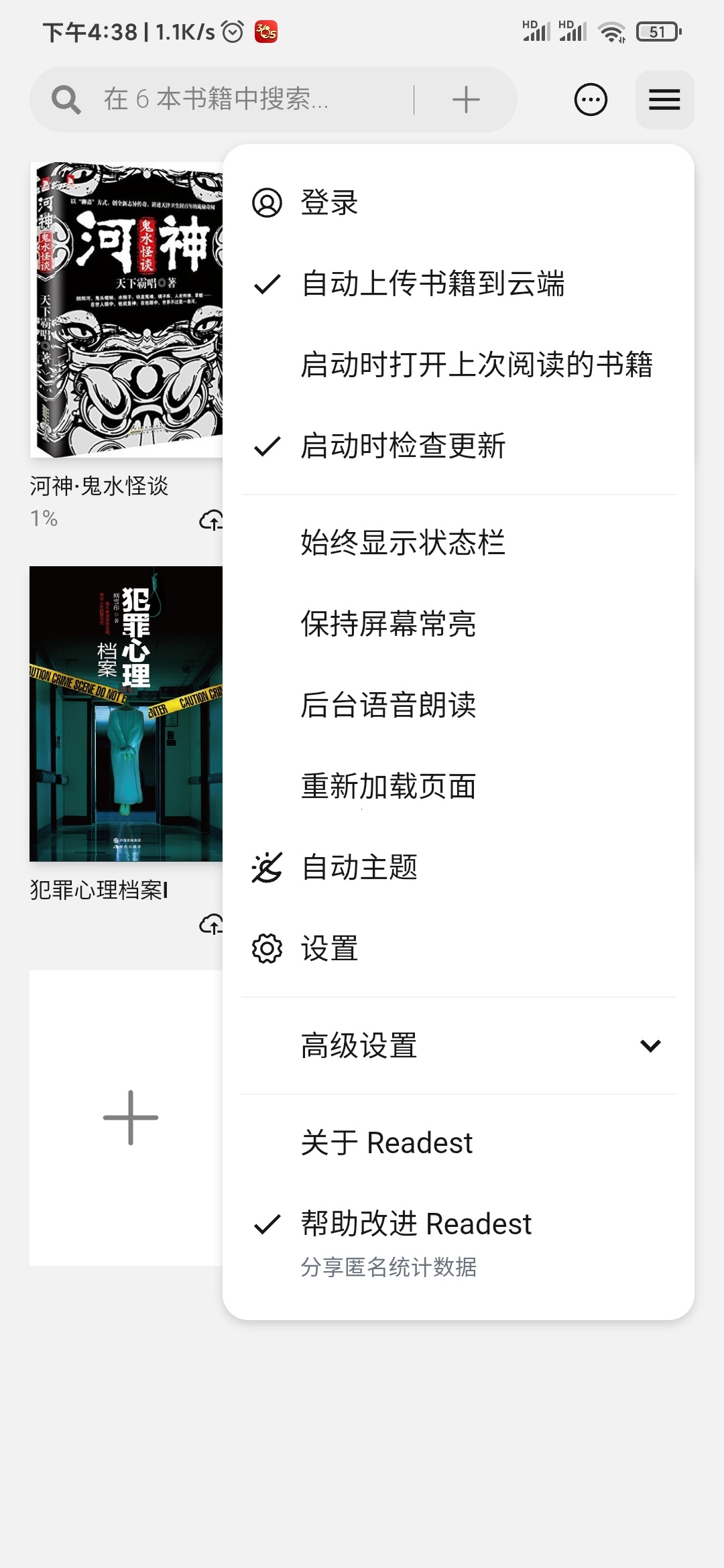Viewport: 724px width, 1568px height.
Task: Open the circled three-dots options icon
Action: (591, 100)
